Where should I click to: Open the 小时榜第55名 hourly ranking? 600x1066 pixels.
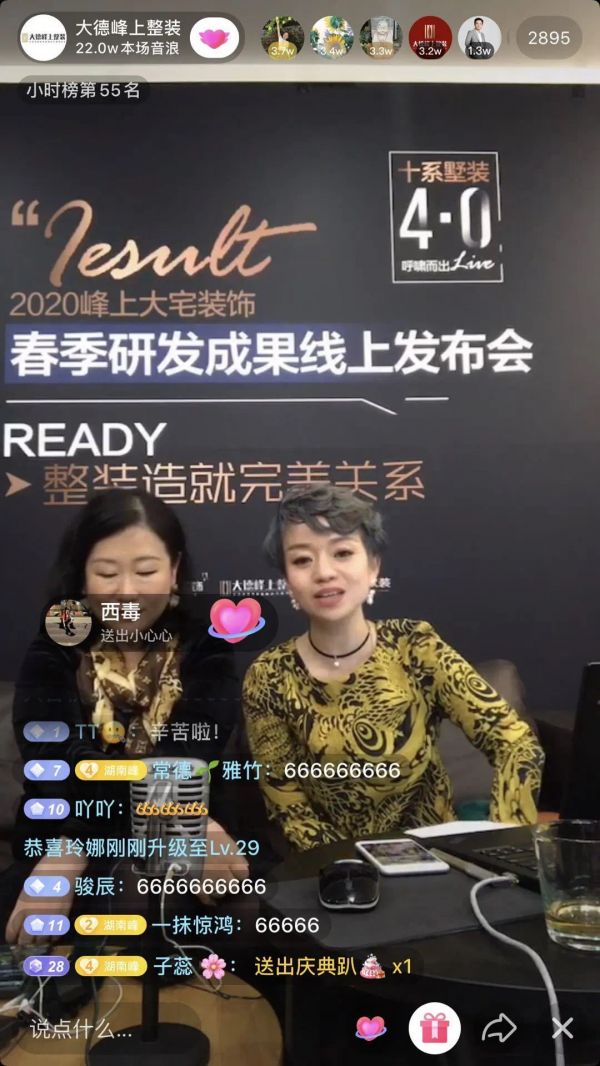pyautogui.click(x=86, y=90)
